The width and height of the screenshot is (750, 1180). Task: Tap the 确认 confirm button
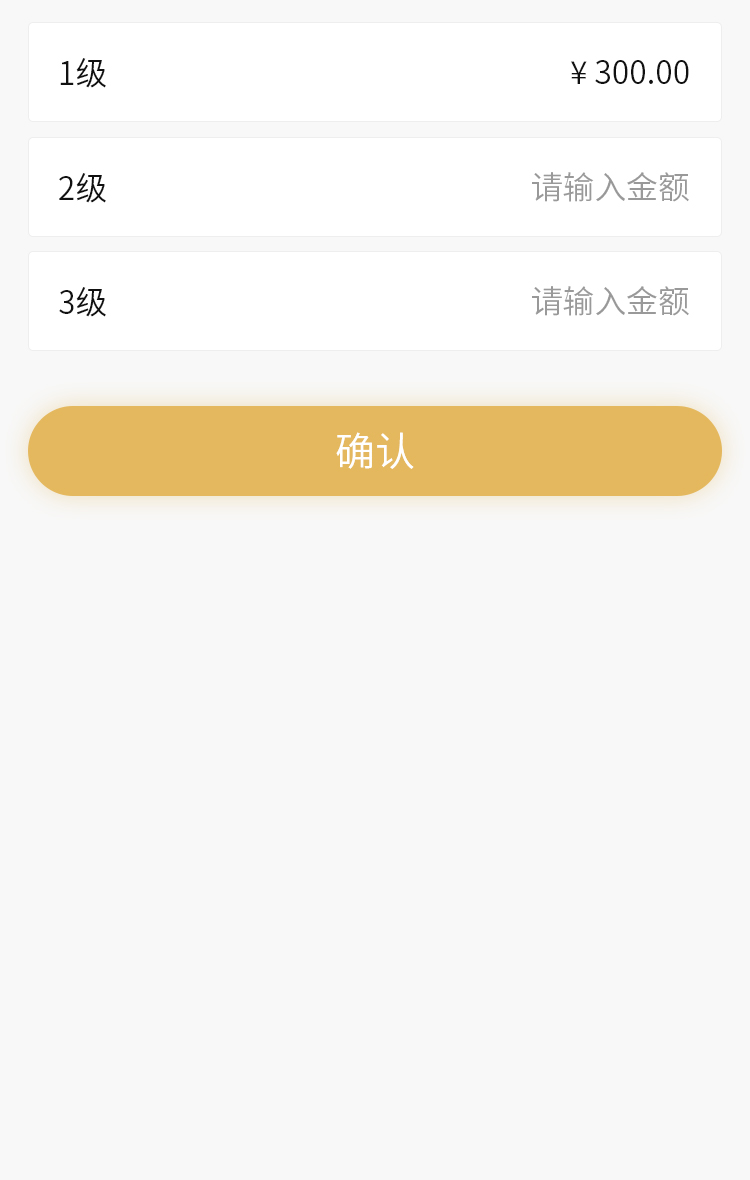[x=375, y=451]
